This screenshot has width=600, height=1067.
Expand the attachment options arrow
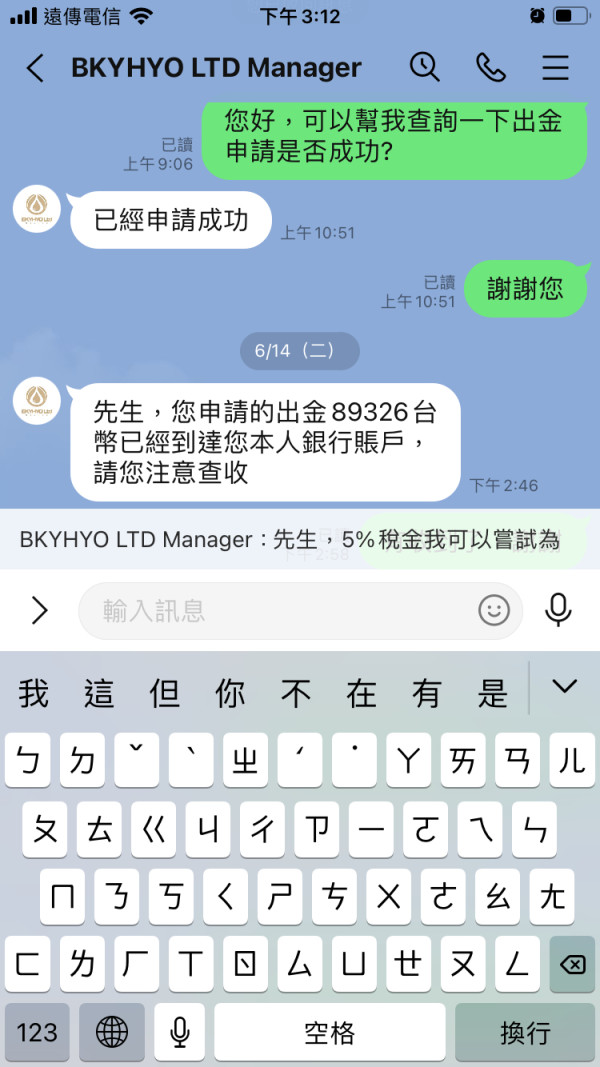[x=39, y=610]
